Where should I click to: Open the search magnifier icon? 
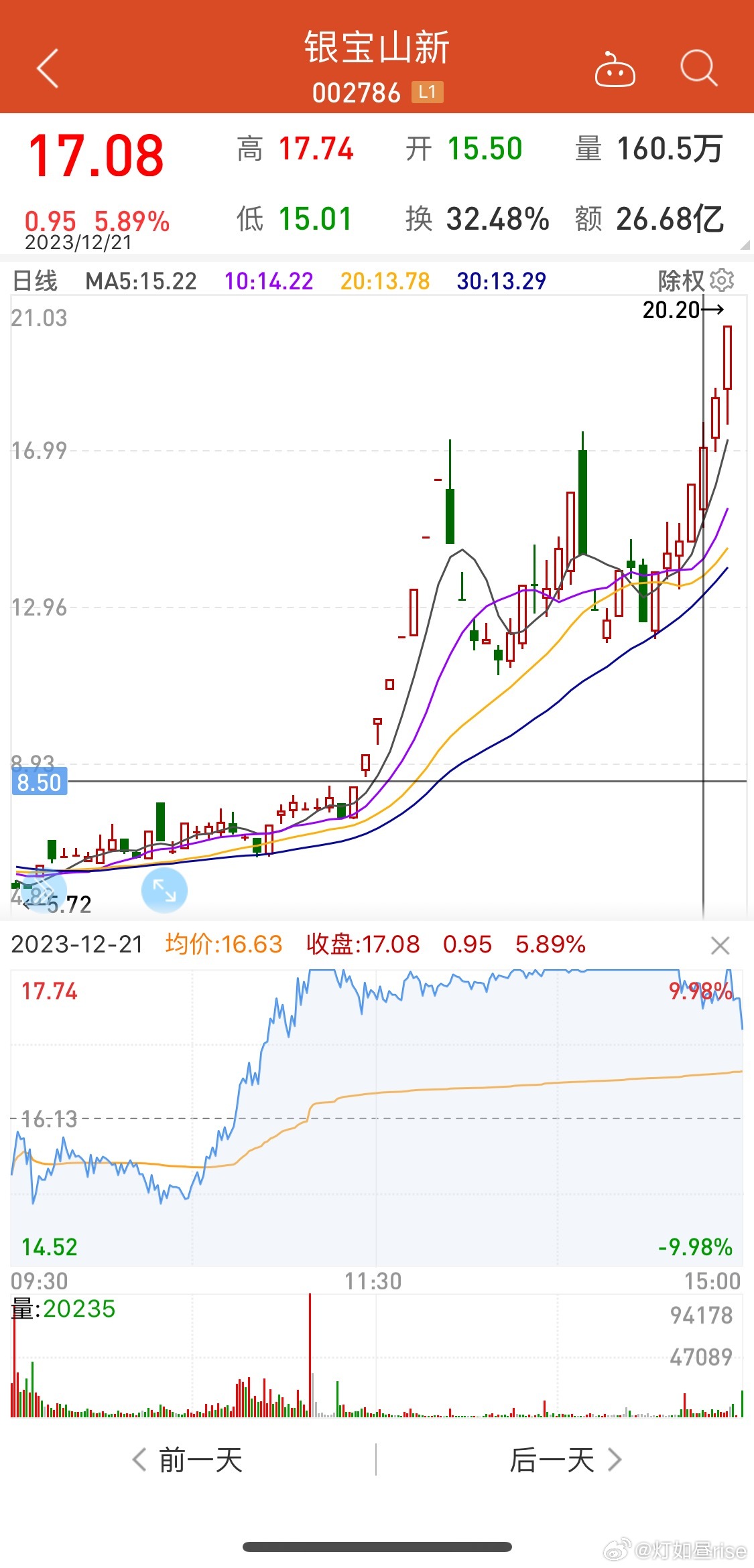click(699, 68)
